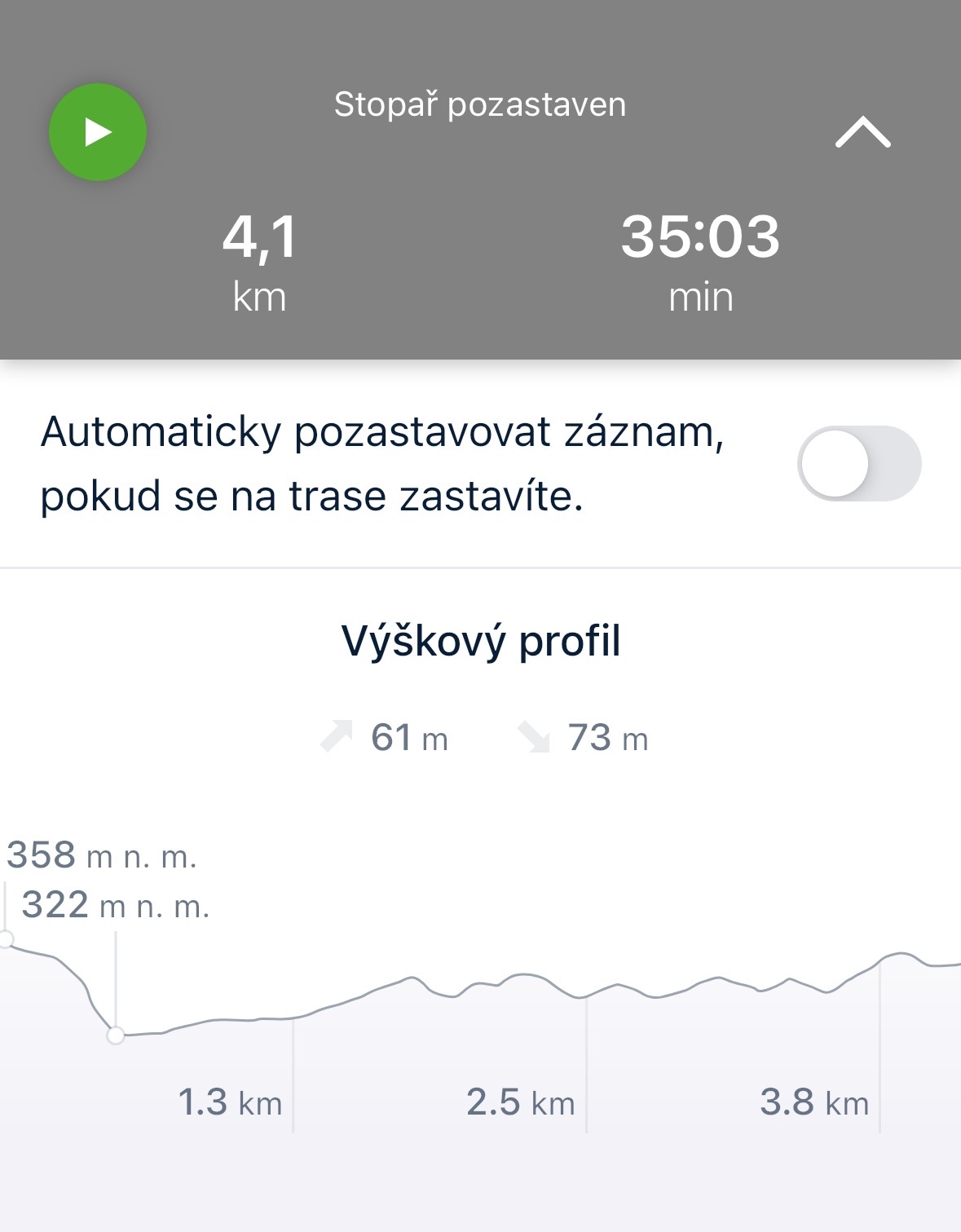Screen dimensions: 961x1232
Task: Resume the paused tracker recording
Action: pyautogui.click(x=98, y=132)
